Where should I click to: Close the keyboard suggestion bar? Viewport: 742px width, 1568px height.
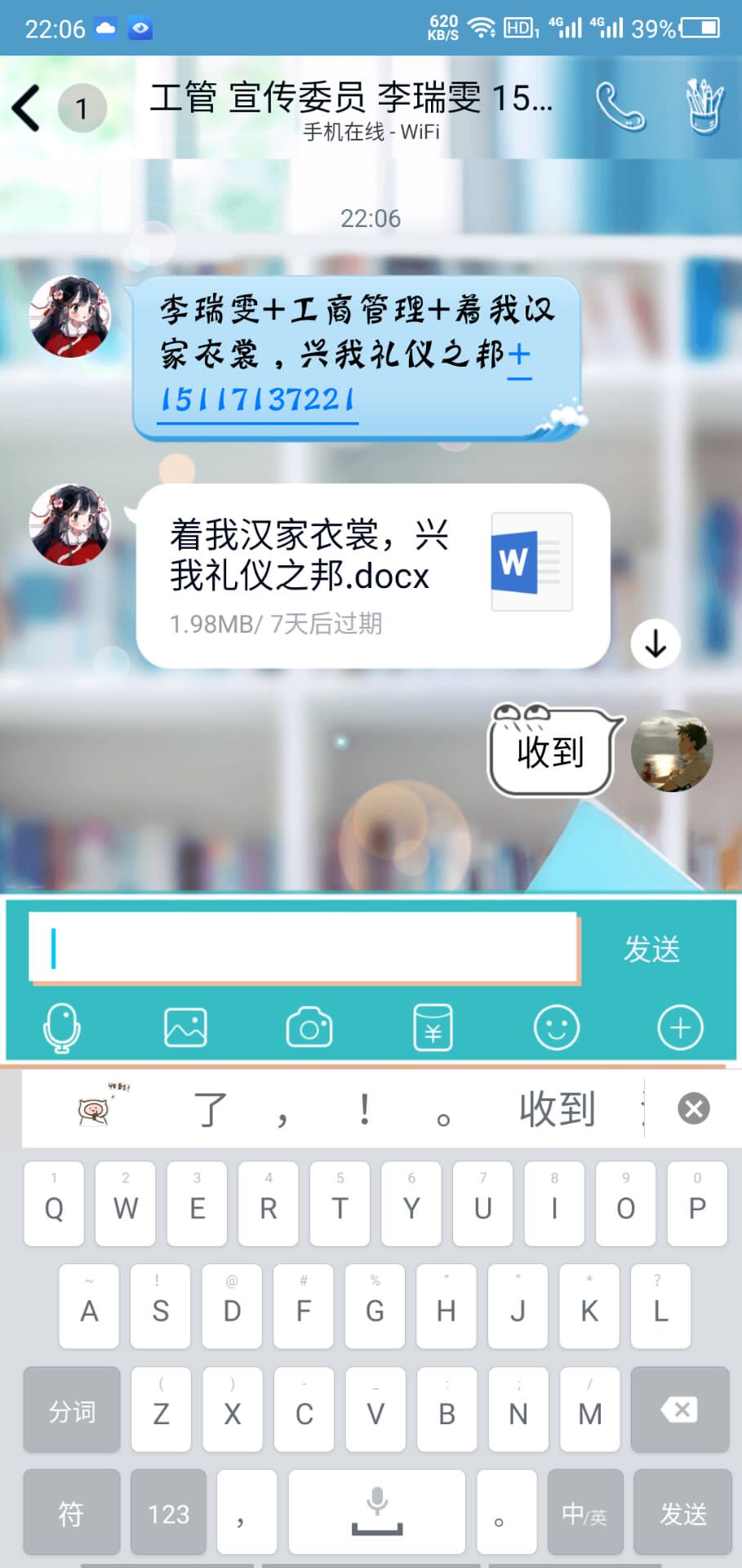pos(693,1109)
